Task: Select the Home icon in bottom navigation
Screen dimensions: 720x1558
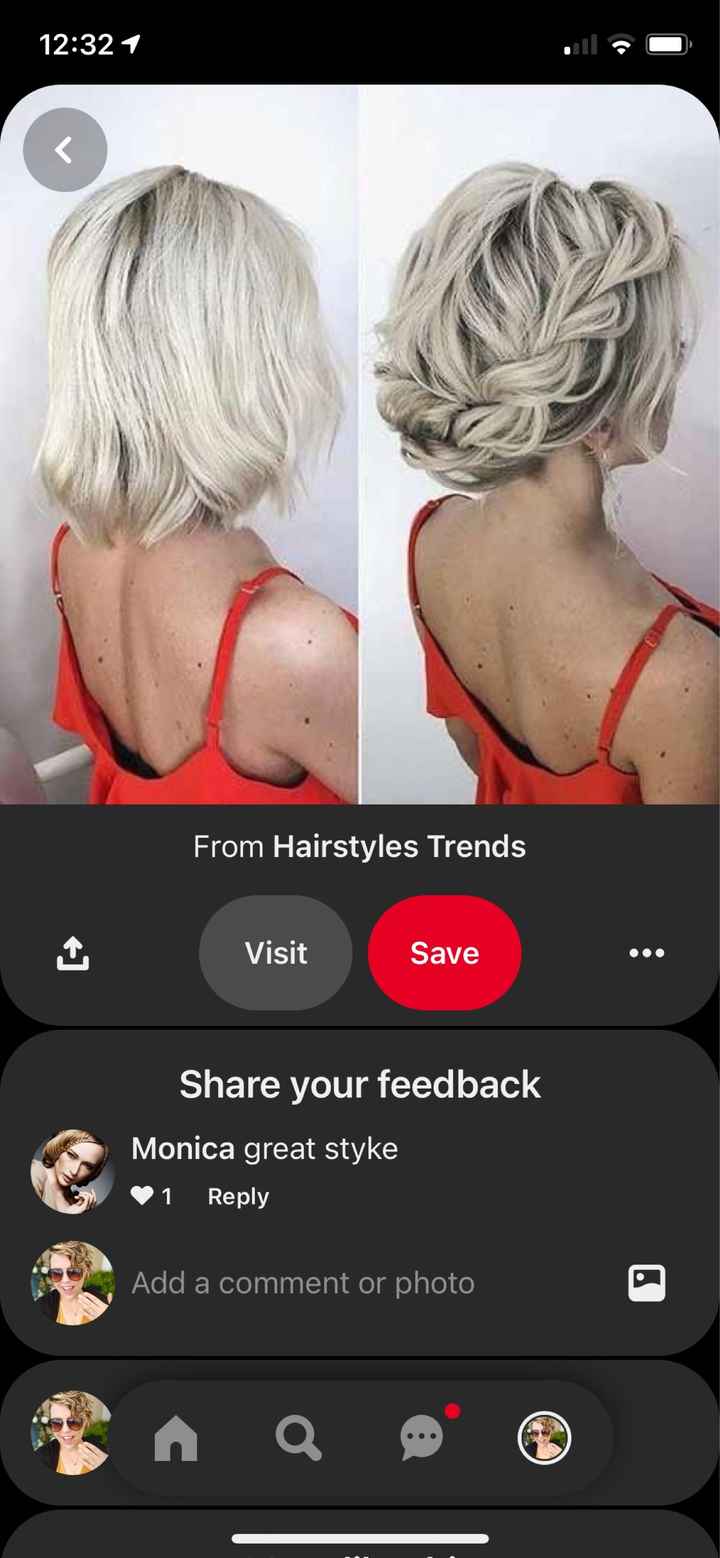Action: (x=174, y=1437)
